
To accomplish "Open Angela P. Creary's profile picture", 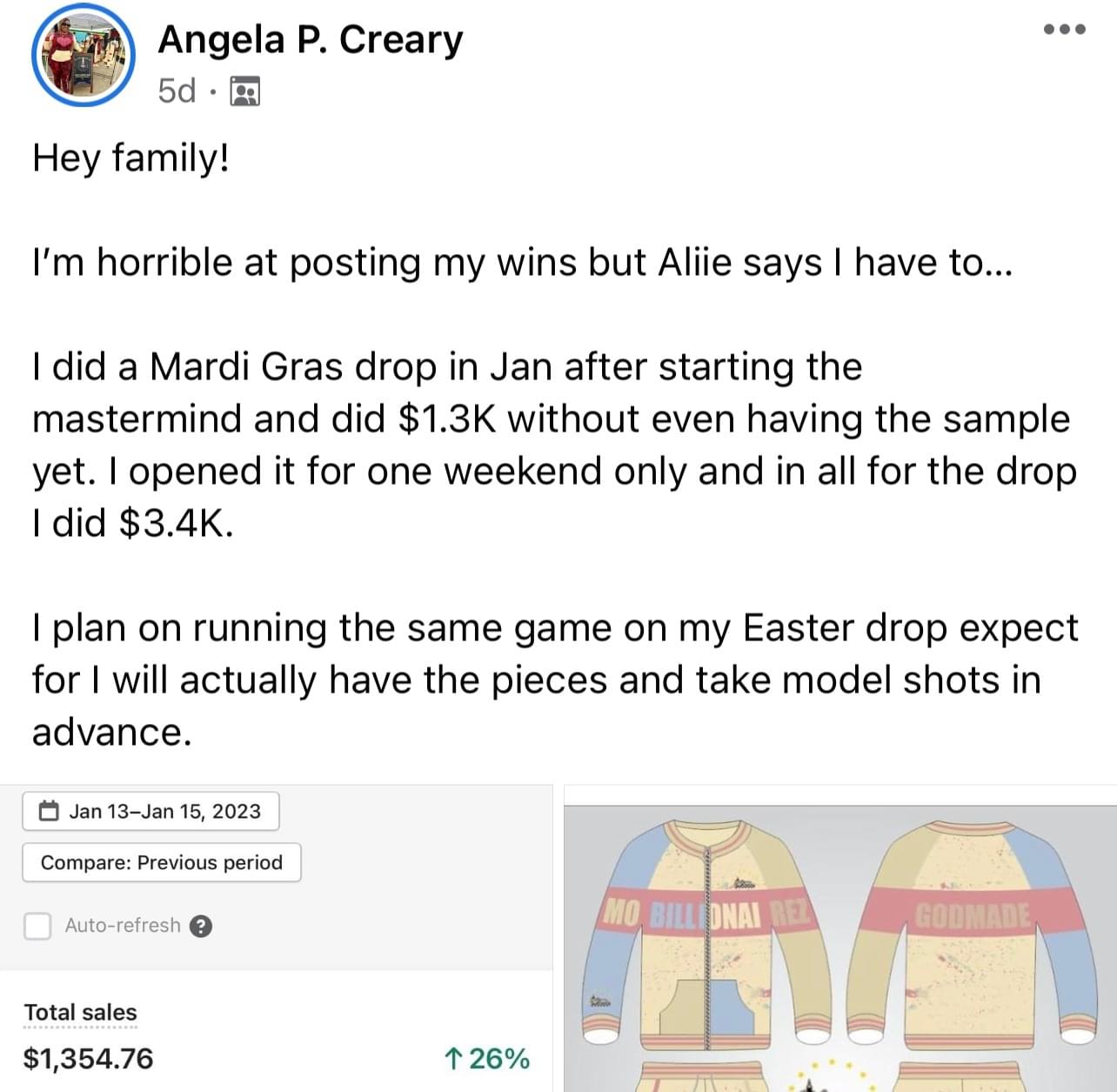I will click(x=84, y=55).
